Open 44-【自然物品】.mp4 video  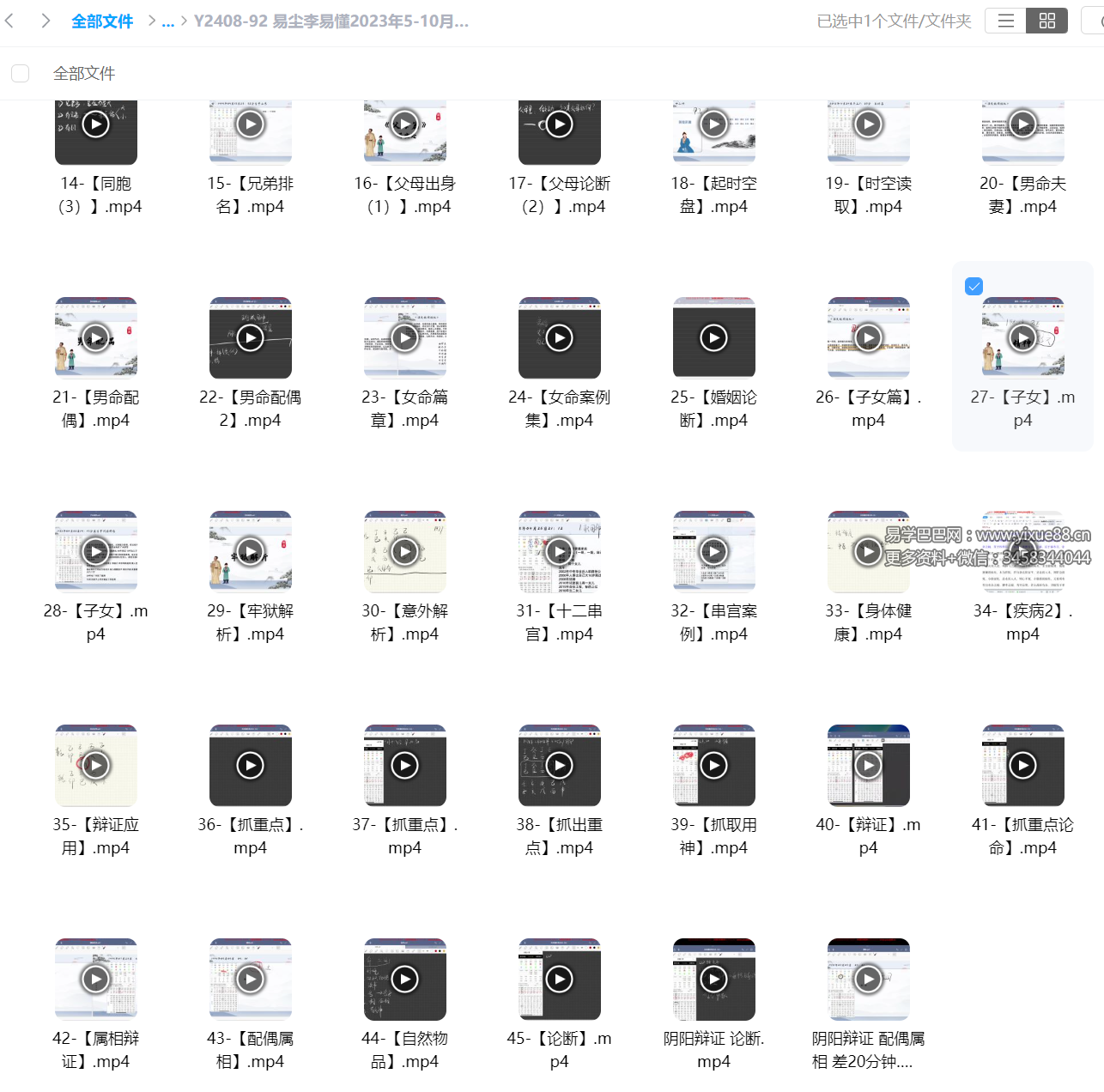(405, 979)
